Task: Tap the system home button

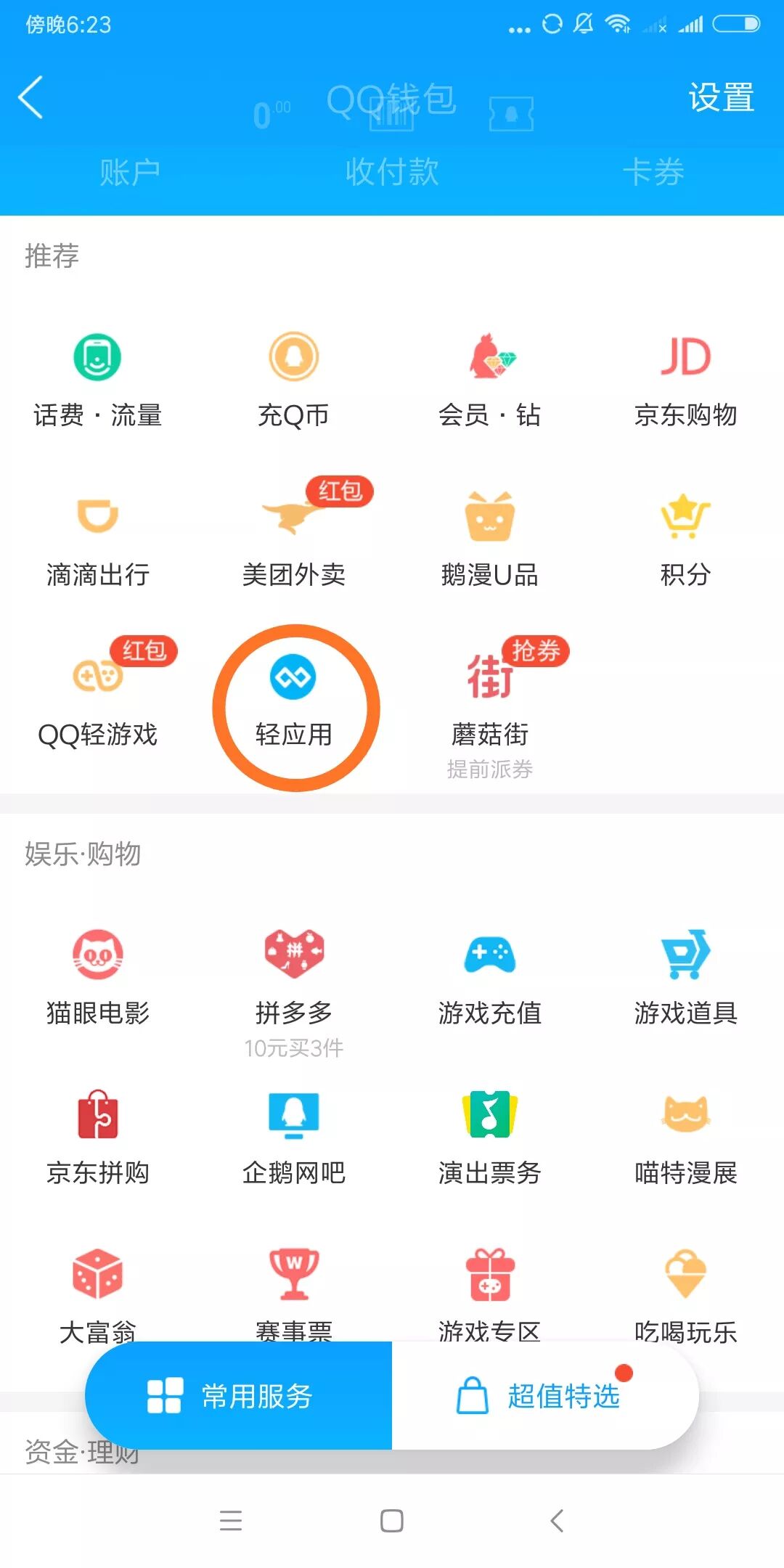Action: 392,1520
